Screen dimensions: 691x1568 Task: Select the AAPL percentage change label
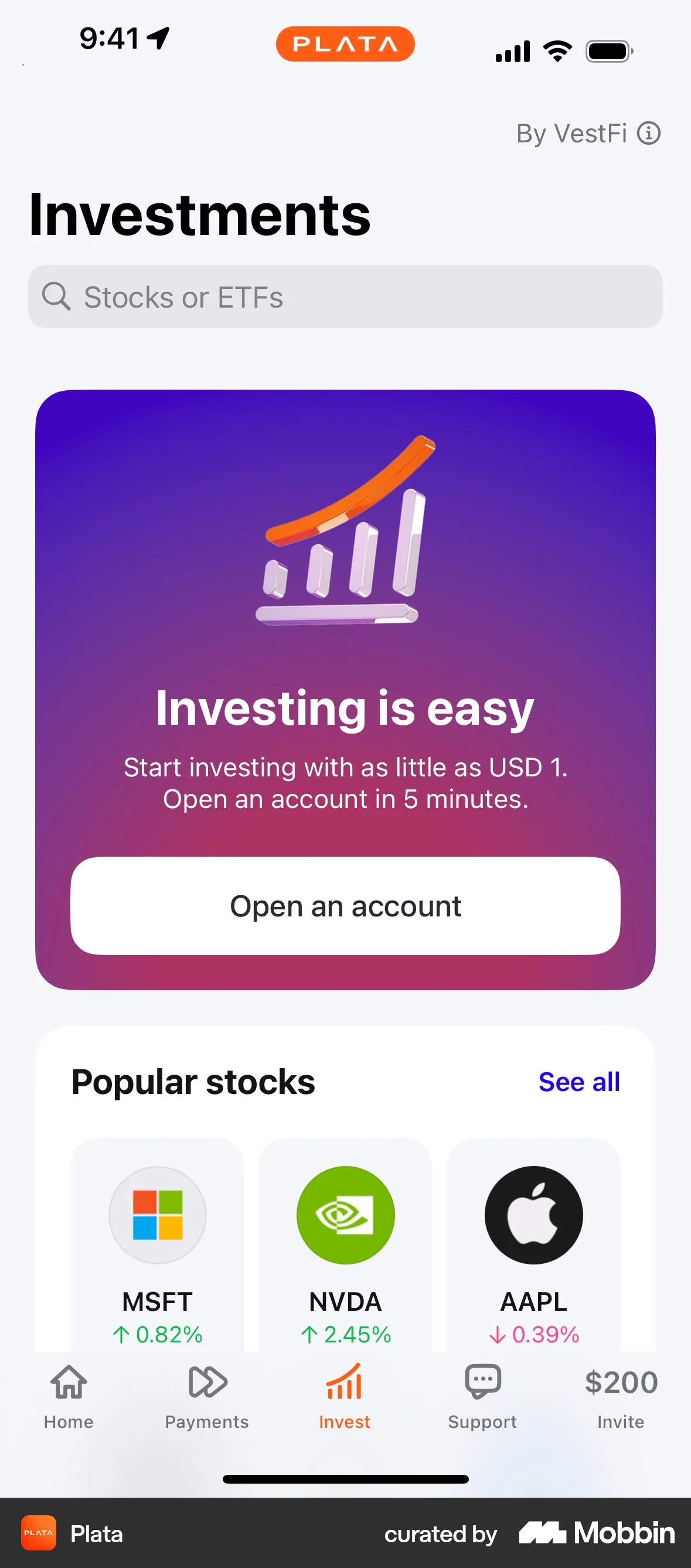point(534,1335)
